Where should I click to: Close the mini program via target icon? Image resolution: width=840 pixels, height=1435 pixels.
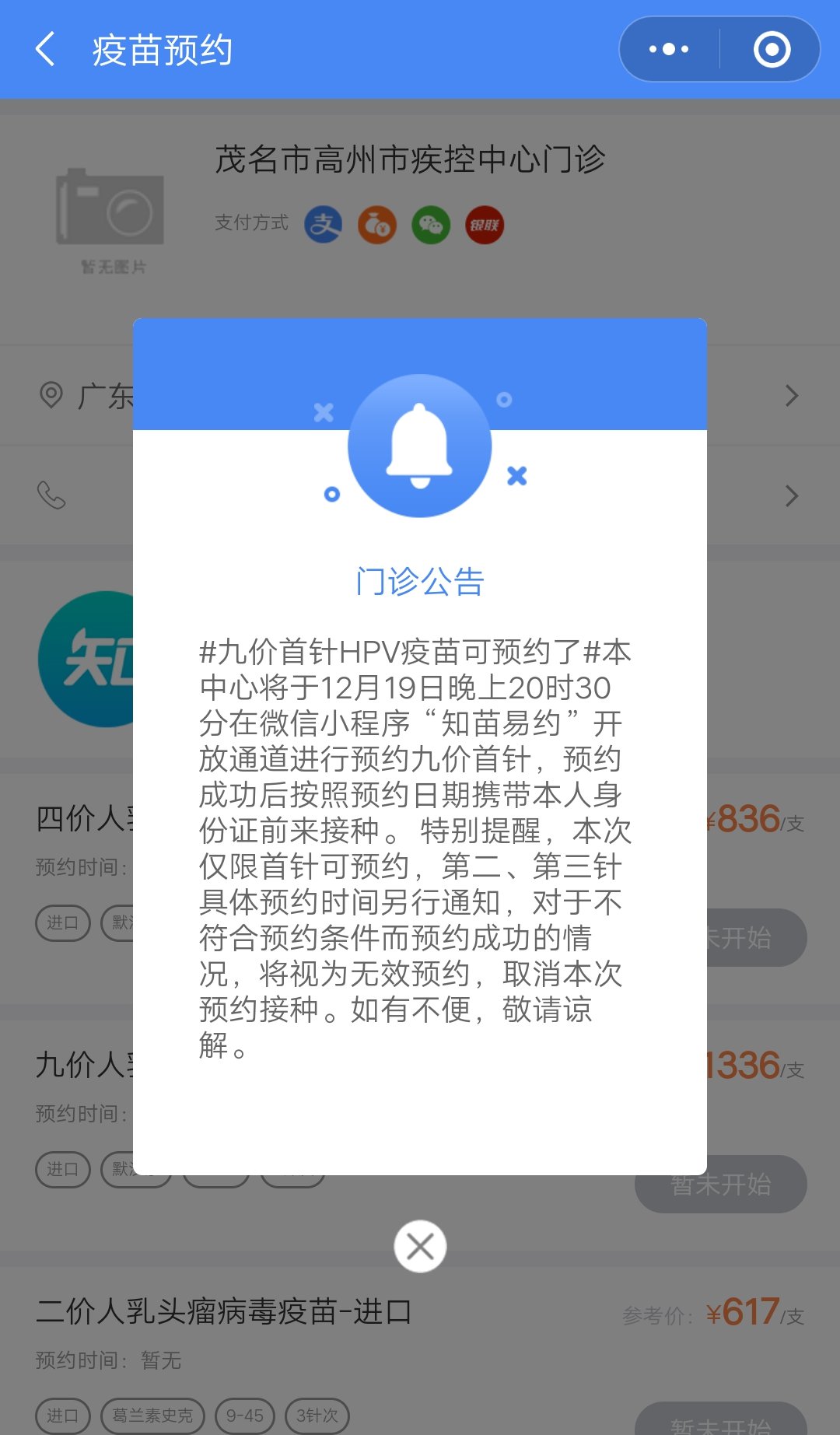(x=772, y=50)
